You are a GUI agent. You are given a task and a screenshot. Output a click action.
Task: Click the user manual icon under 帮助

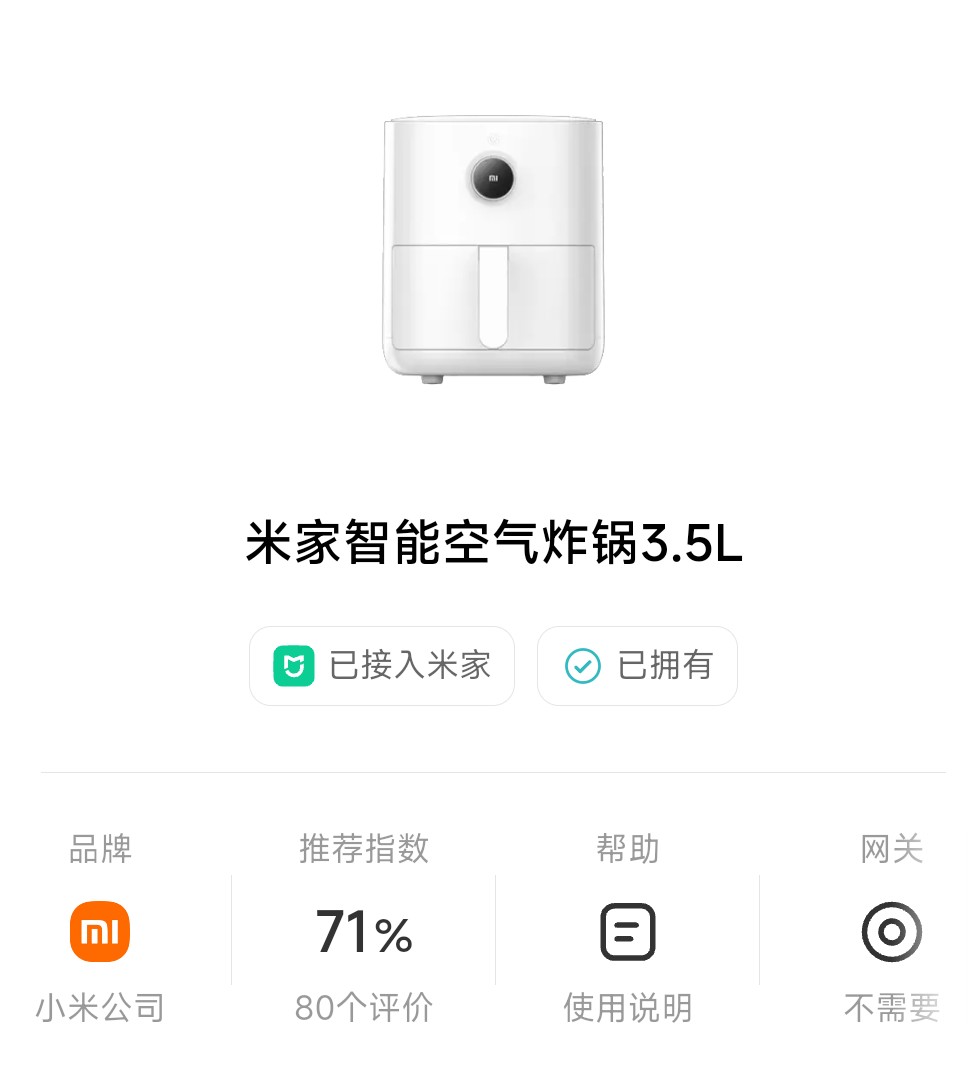[x=627, y=930]
